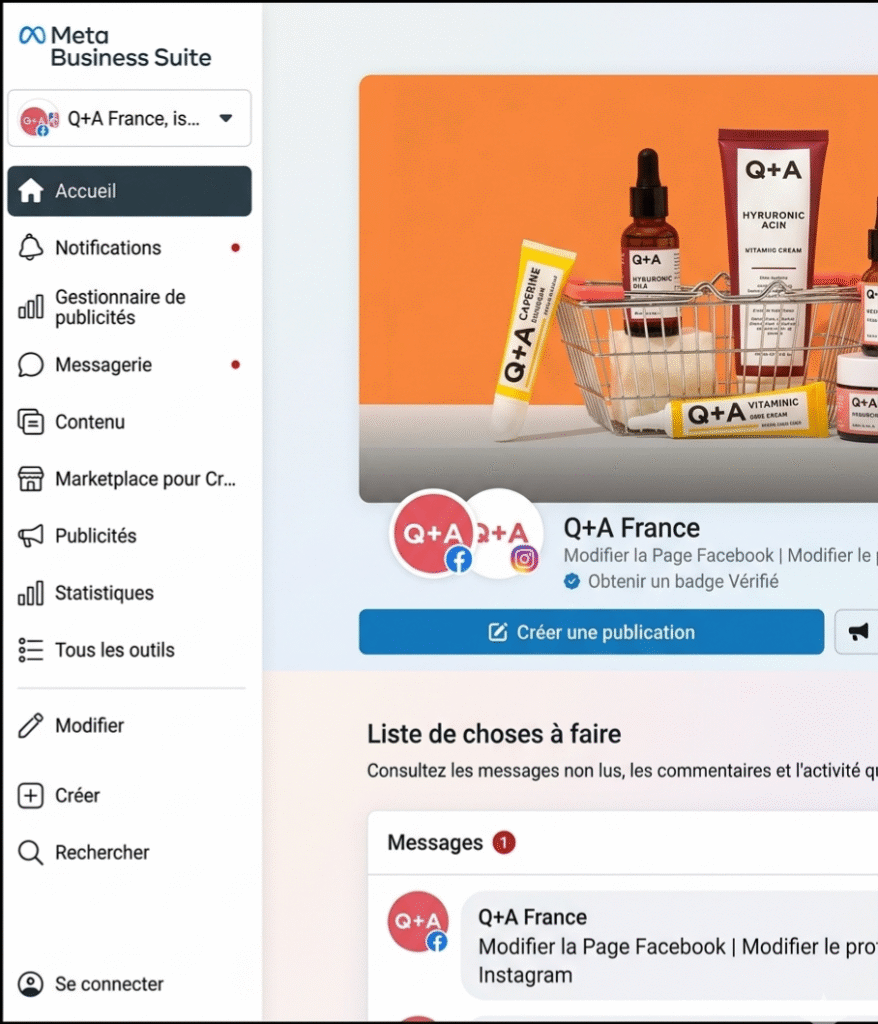
Task: Tap Créer une publication button
Action: tap(591, 632)
